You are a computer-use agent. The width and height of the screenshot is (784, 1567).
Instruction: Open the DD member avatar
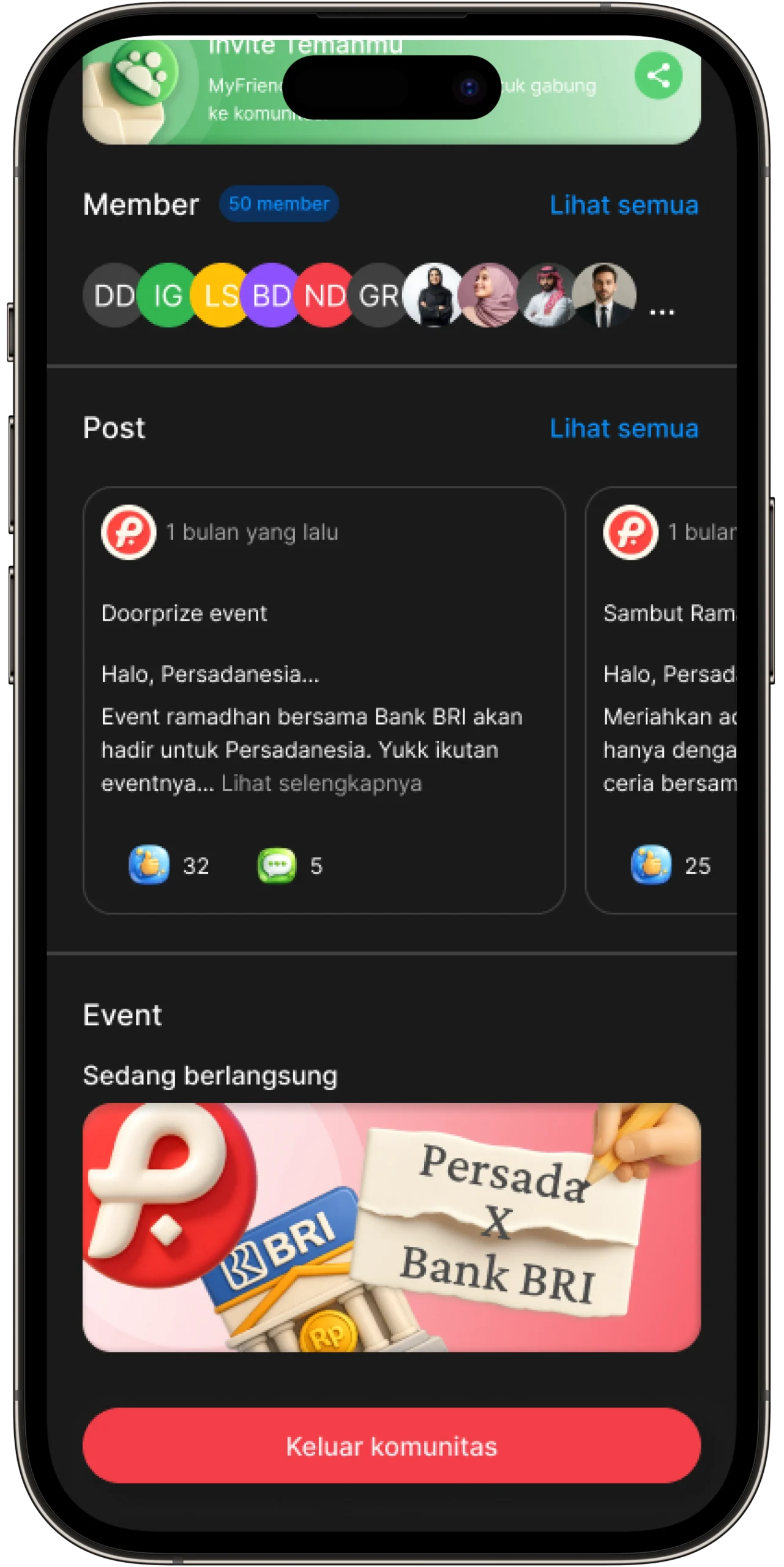[x=114, y=295]
